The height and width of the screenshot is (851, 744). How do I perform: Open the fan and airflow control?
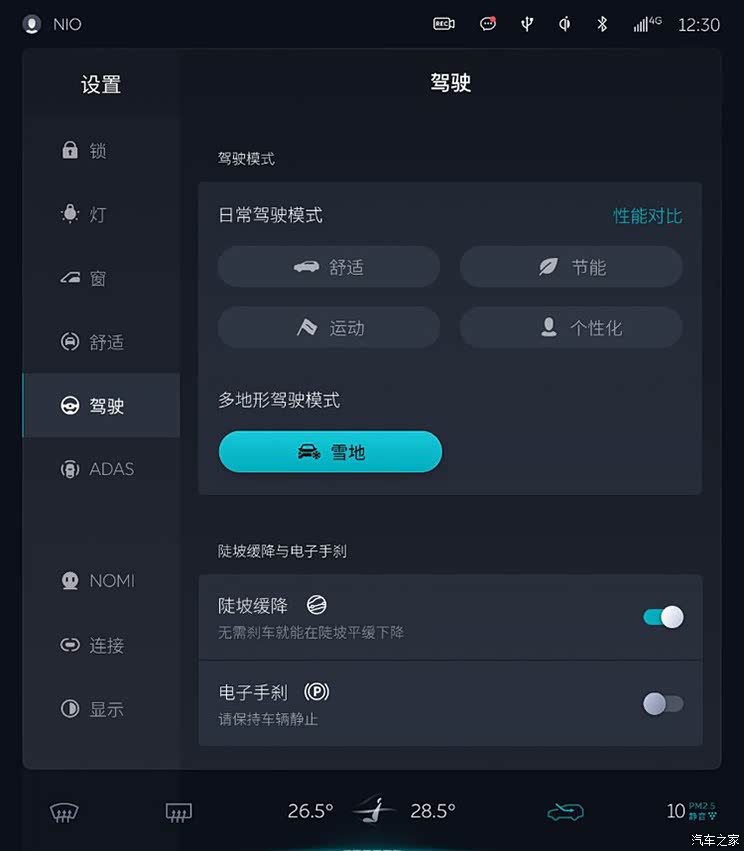click(372, 810)
